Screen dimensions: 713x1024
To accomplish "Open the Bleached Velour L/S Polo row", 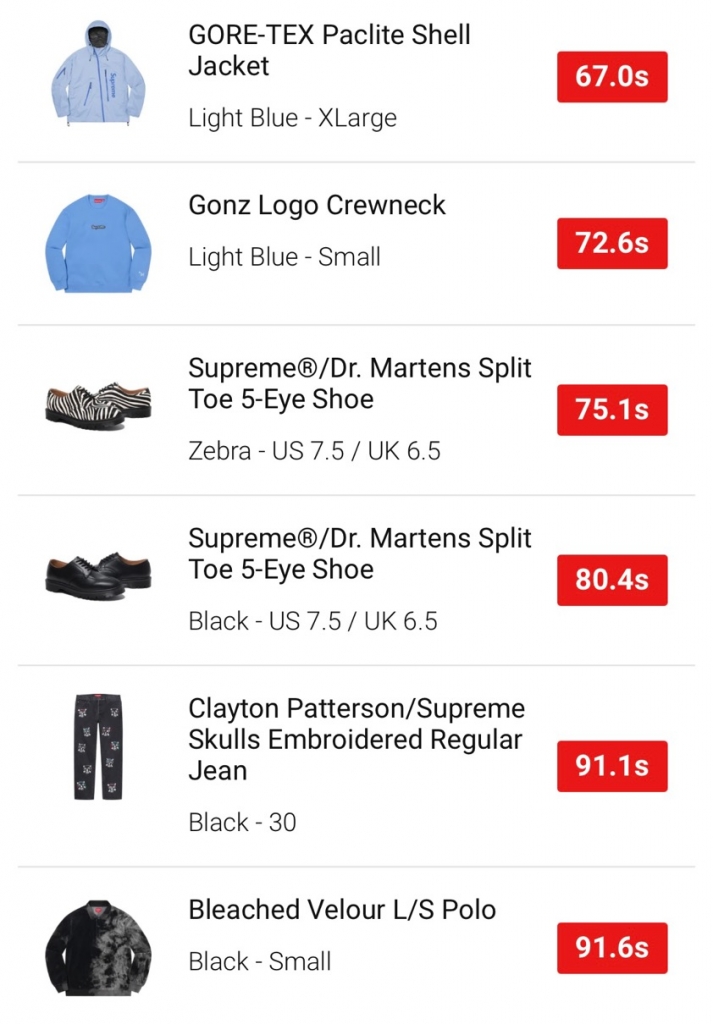I will coord(342,910).
